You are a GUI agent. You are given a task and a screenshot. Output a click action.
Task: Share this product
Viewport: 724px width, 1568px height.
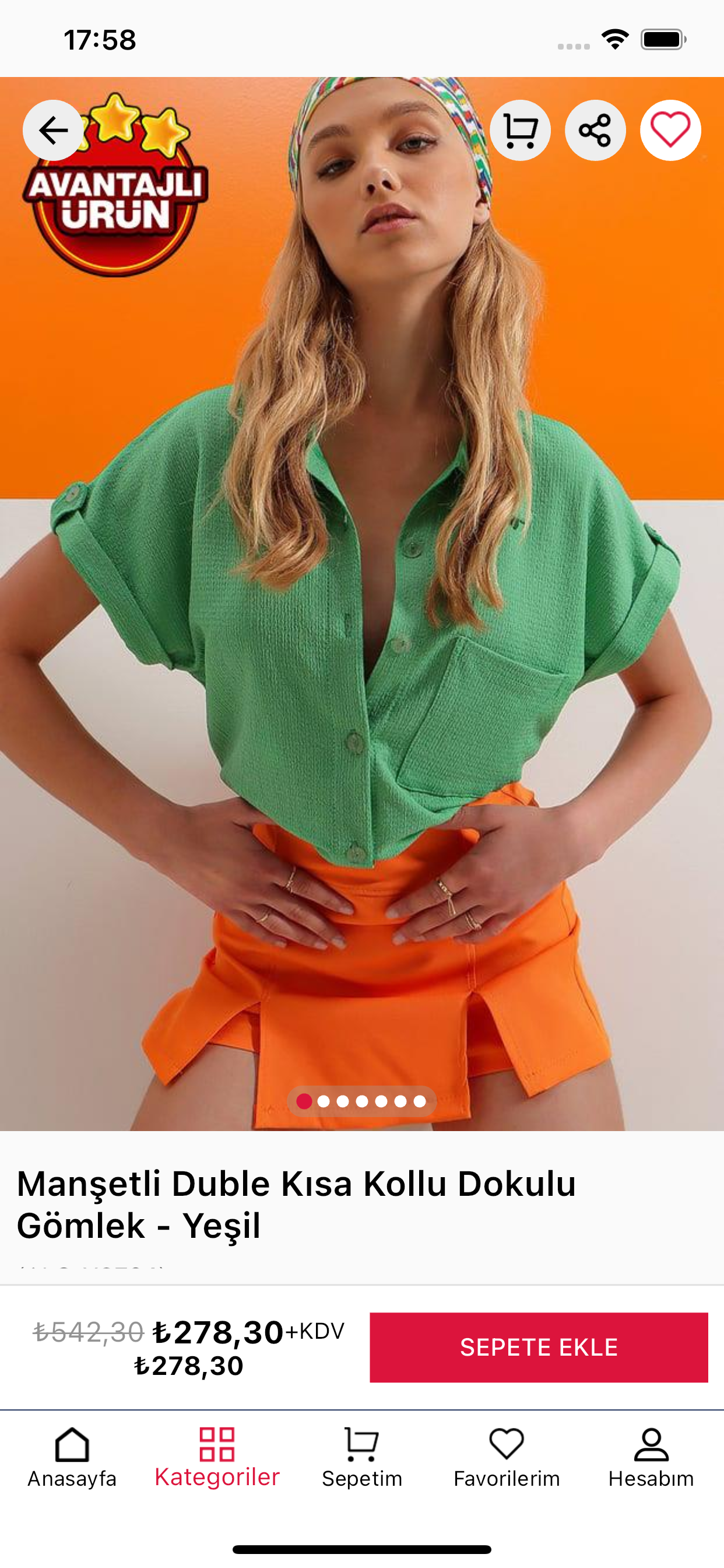click(x=595, y=130)
